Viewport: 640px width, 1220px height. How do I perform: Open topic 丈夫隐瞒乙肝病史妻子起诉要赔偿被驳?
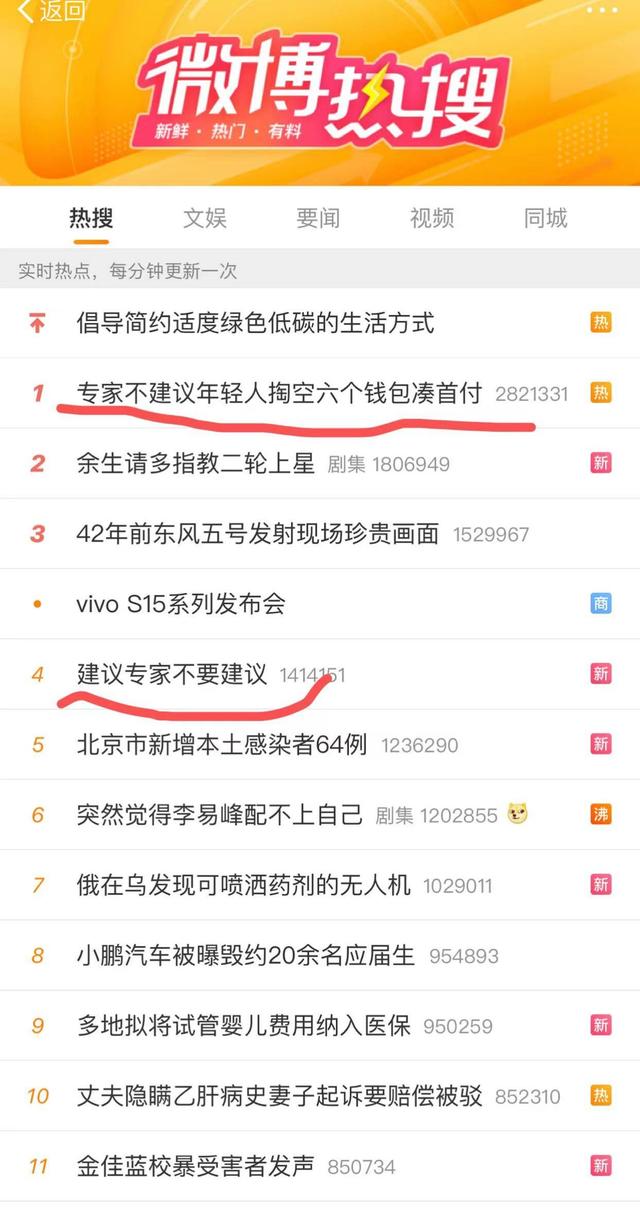[280, 1096]
